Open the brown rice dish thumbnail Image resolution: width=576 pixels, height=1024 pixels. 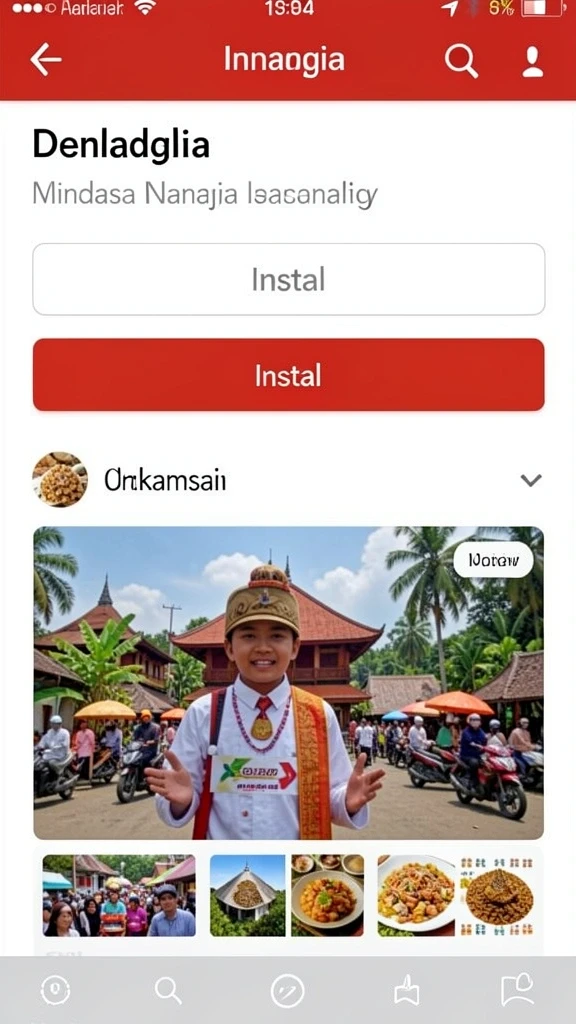point(497,895)
